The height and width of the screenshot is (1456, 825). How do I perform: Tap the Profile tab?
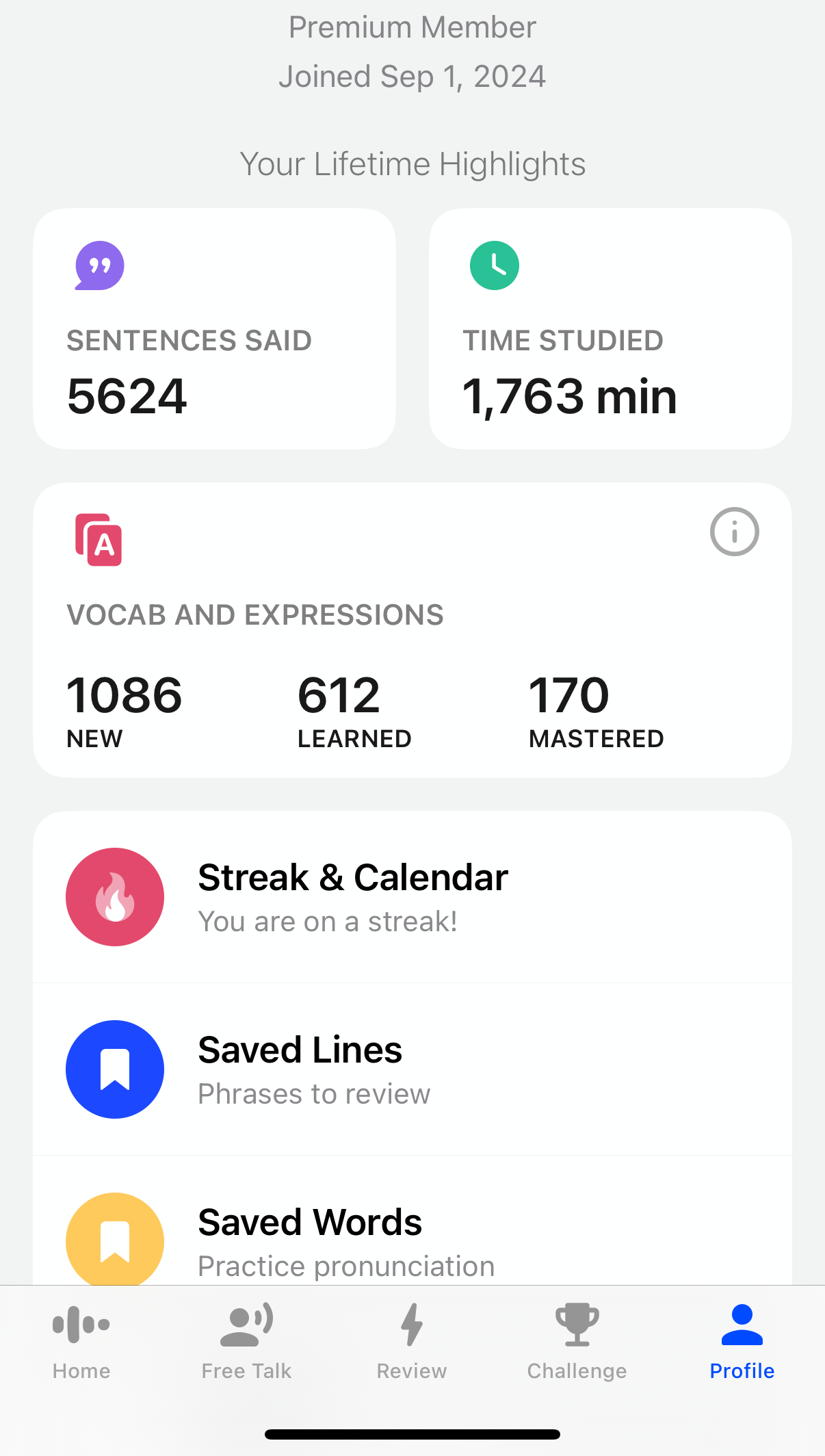point(742,1342)
